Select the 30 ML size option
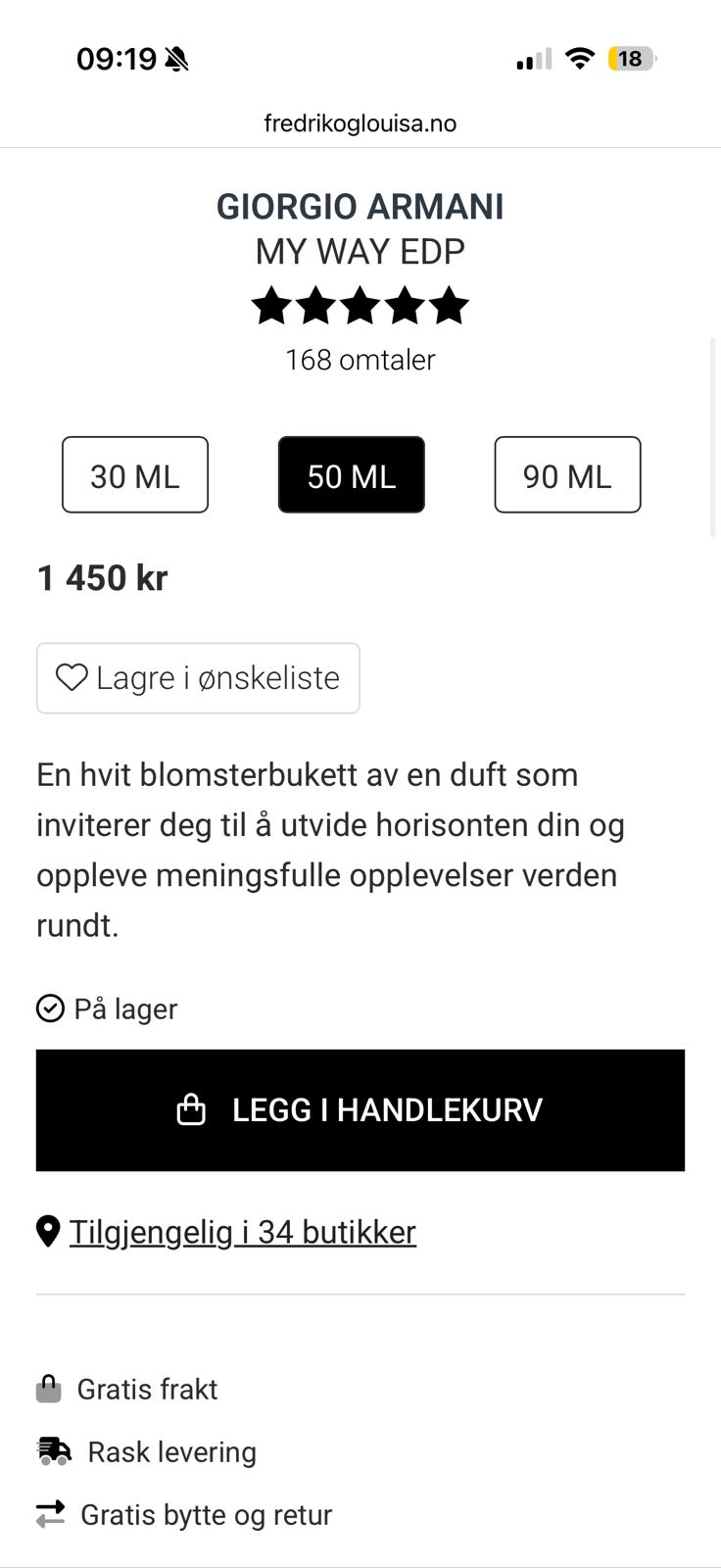This screenshot has width=721, height=1568. (134, 475)
